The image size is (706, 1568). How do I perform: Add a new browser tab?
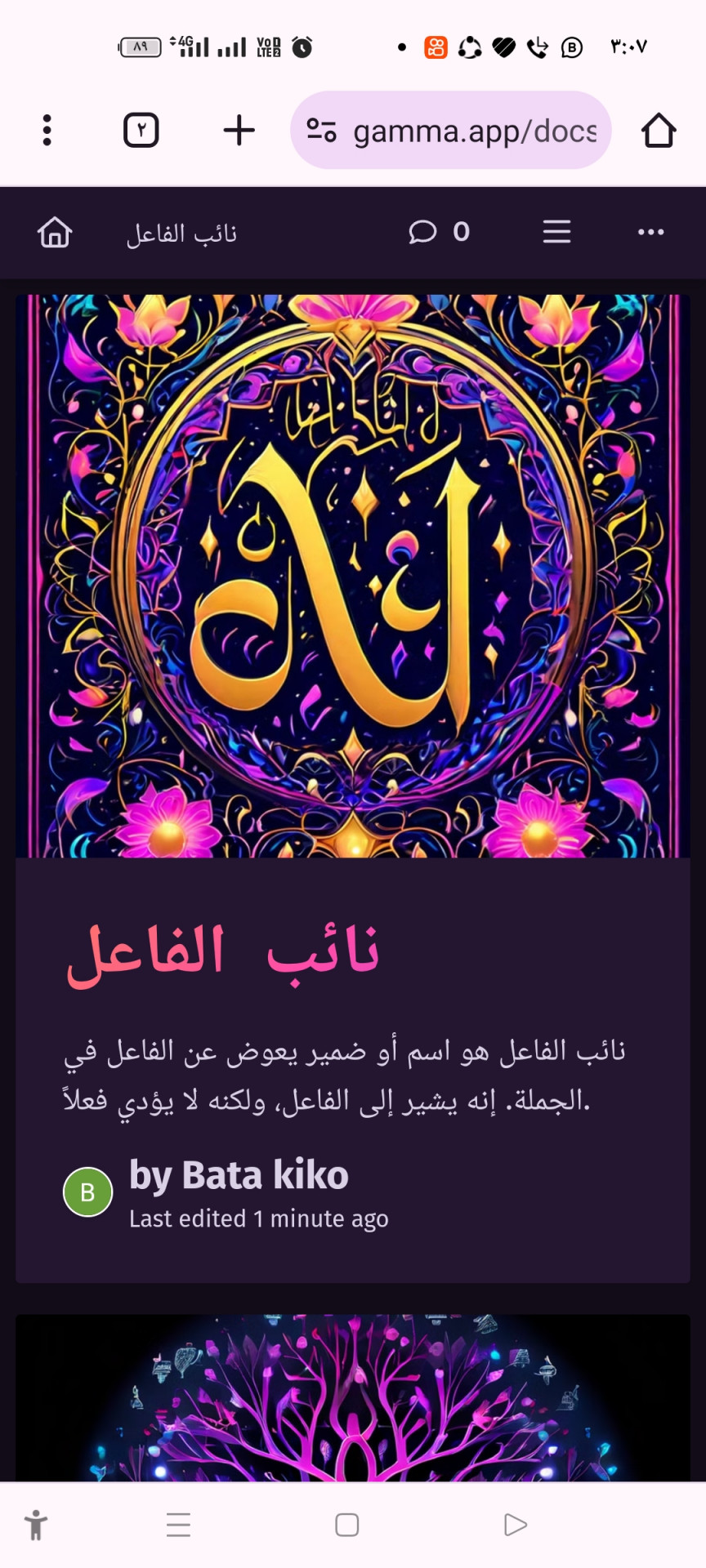pyautogui.click(x=239, y=131)
